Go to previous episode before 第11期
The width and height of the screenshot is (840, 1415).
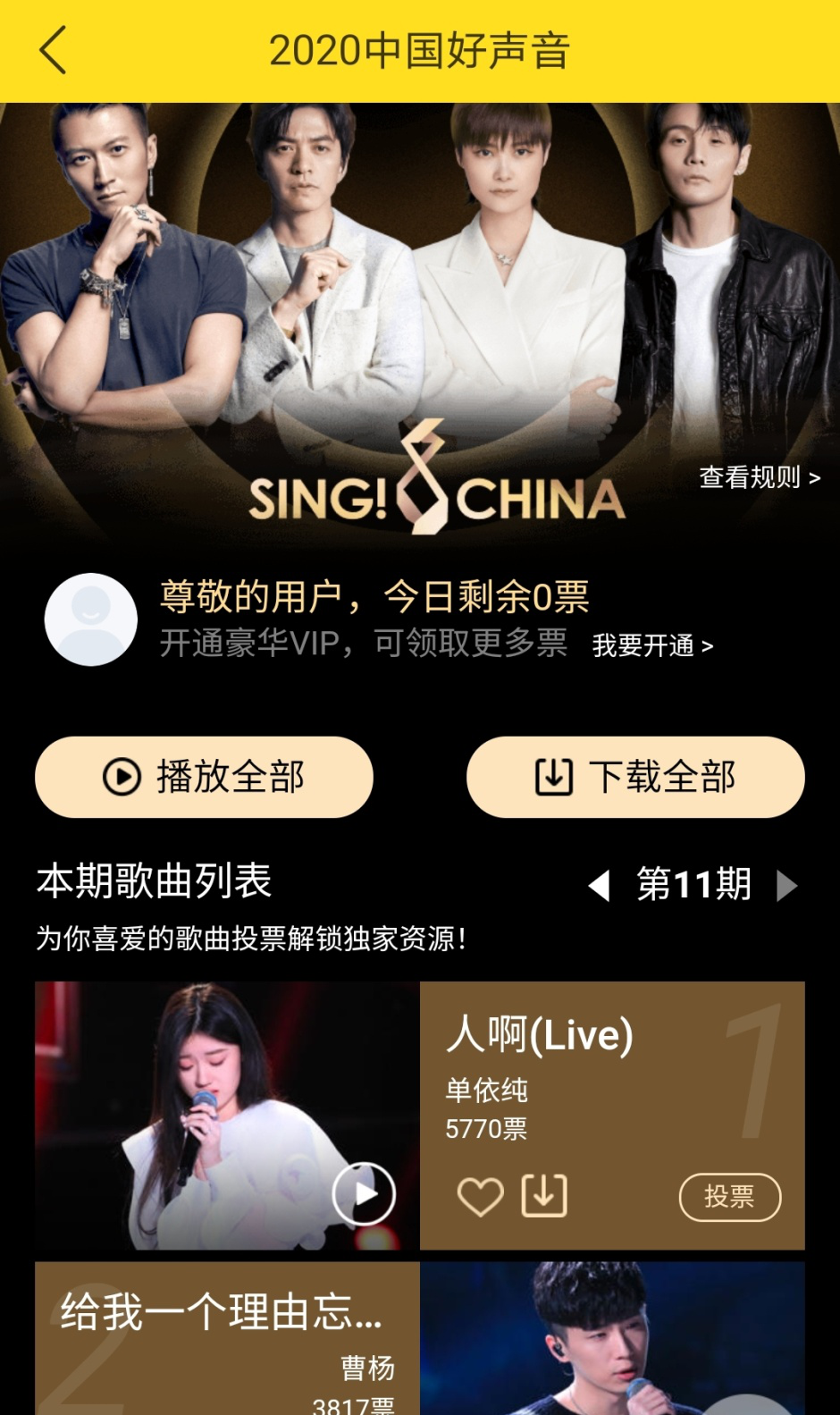click(x=599, y=885)
